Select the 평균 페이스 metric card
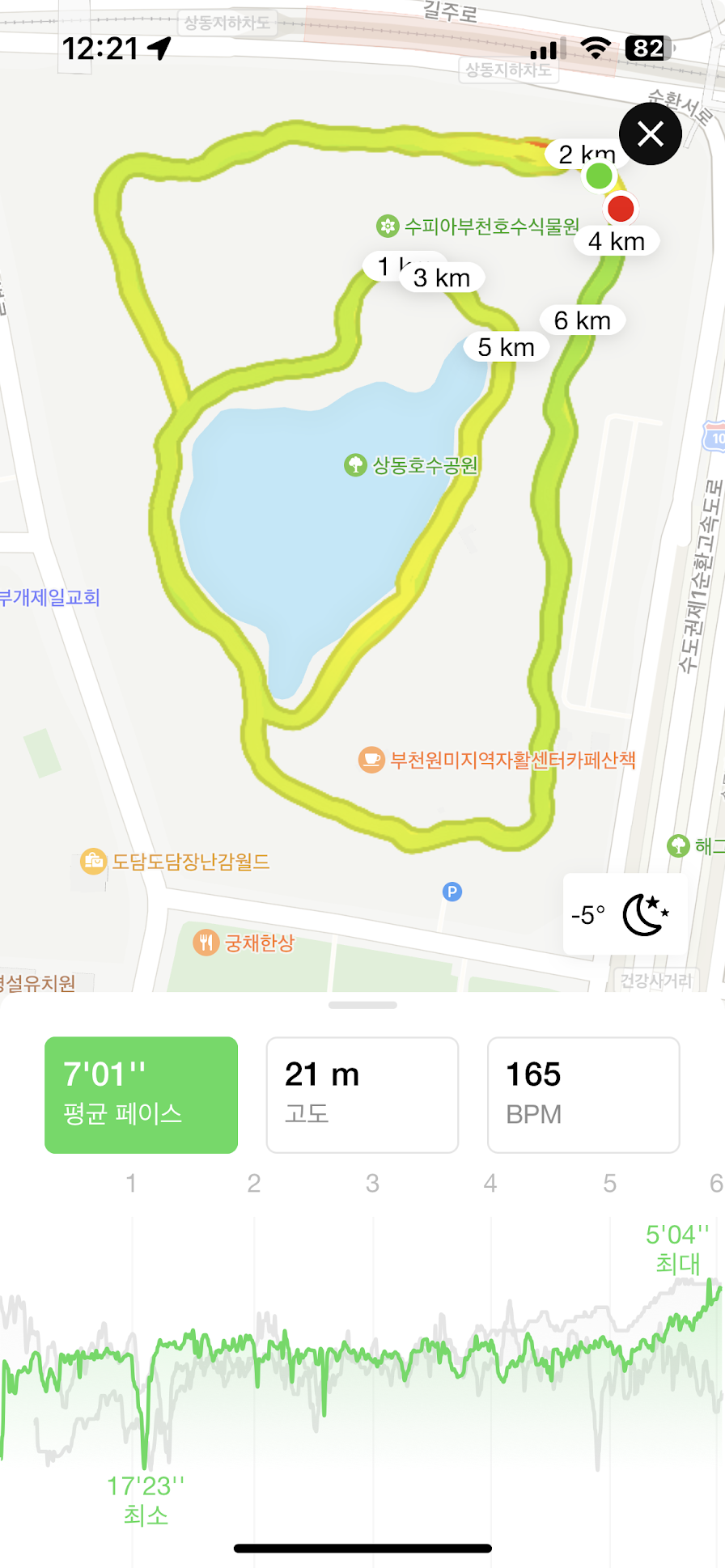 141,1094
